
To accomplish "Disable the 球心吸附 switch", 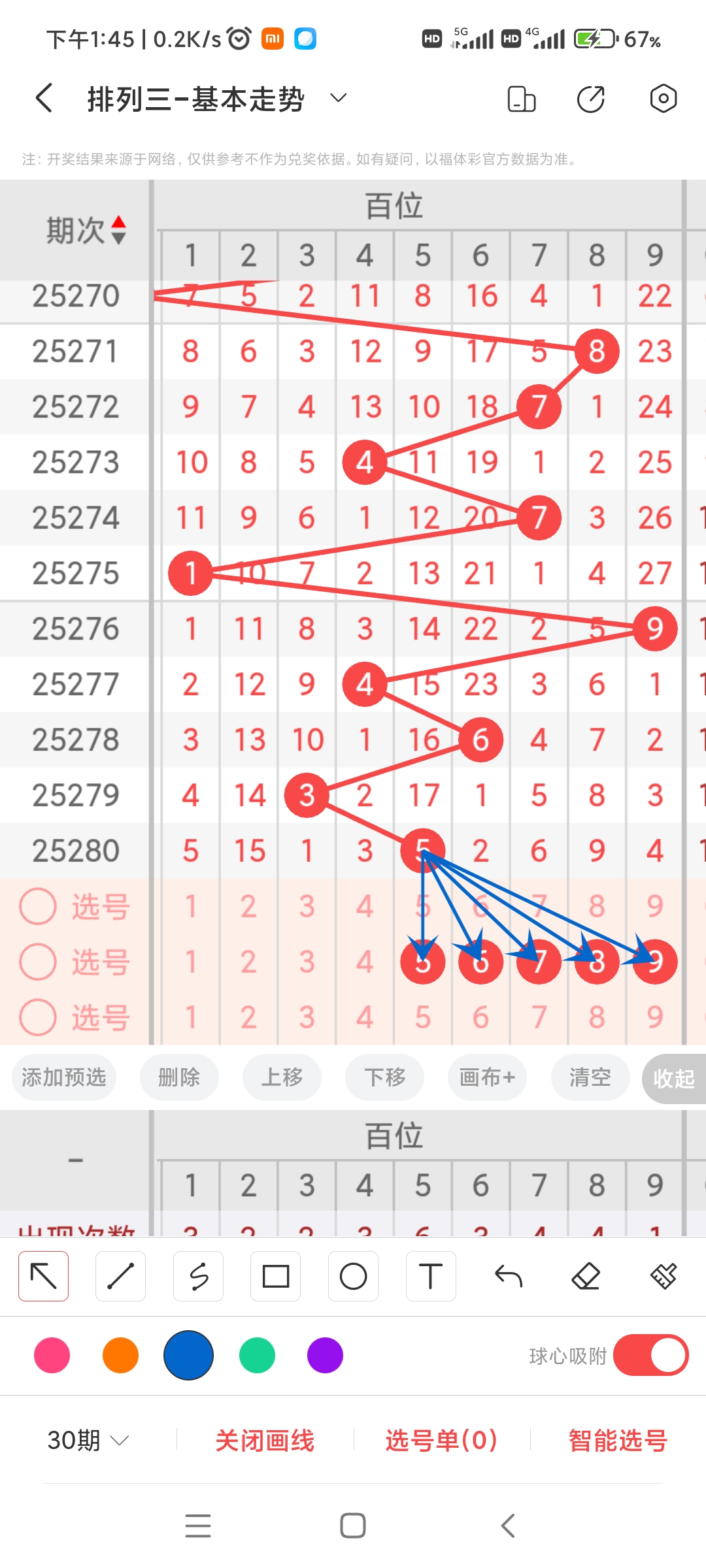I will pos(650,1356).
